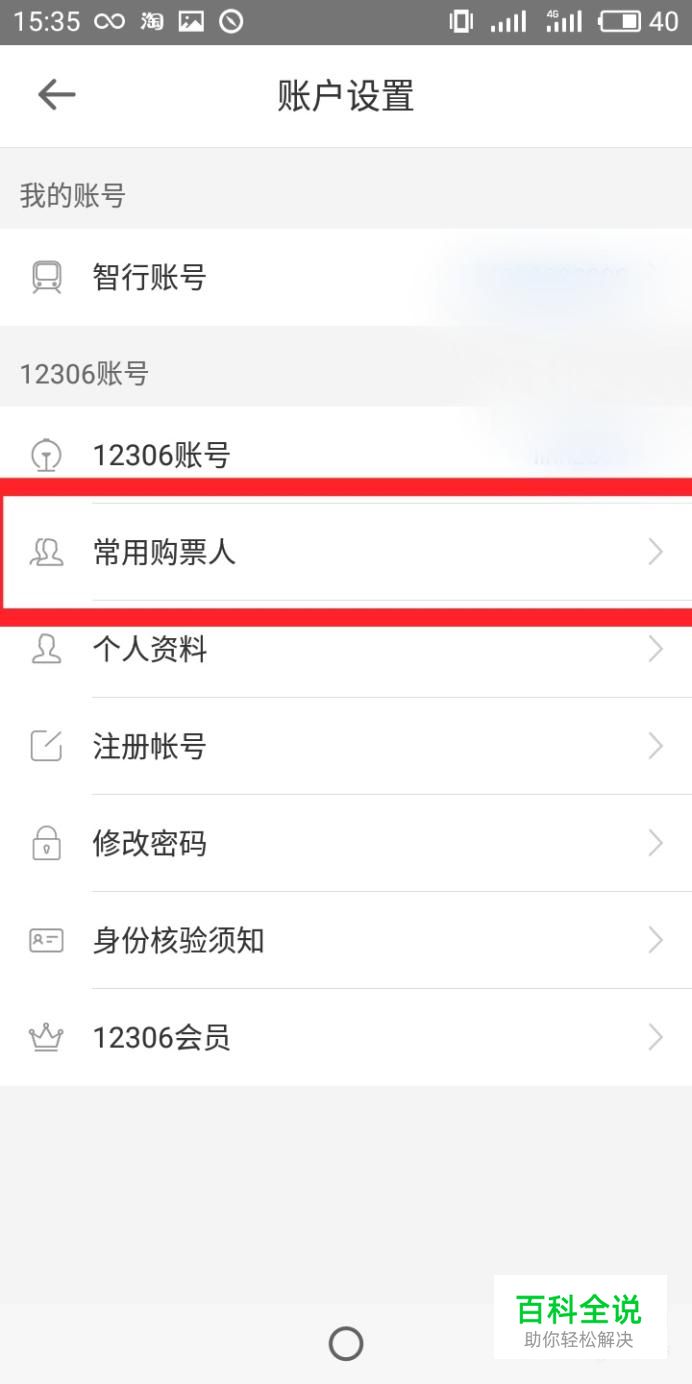Open the 12306账号 row
This screenshot has width=692, height=1384.
click(x=346, y=455)
